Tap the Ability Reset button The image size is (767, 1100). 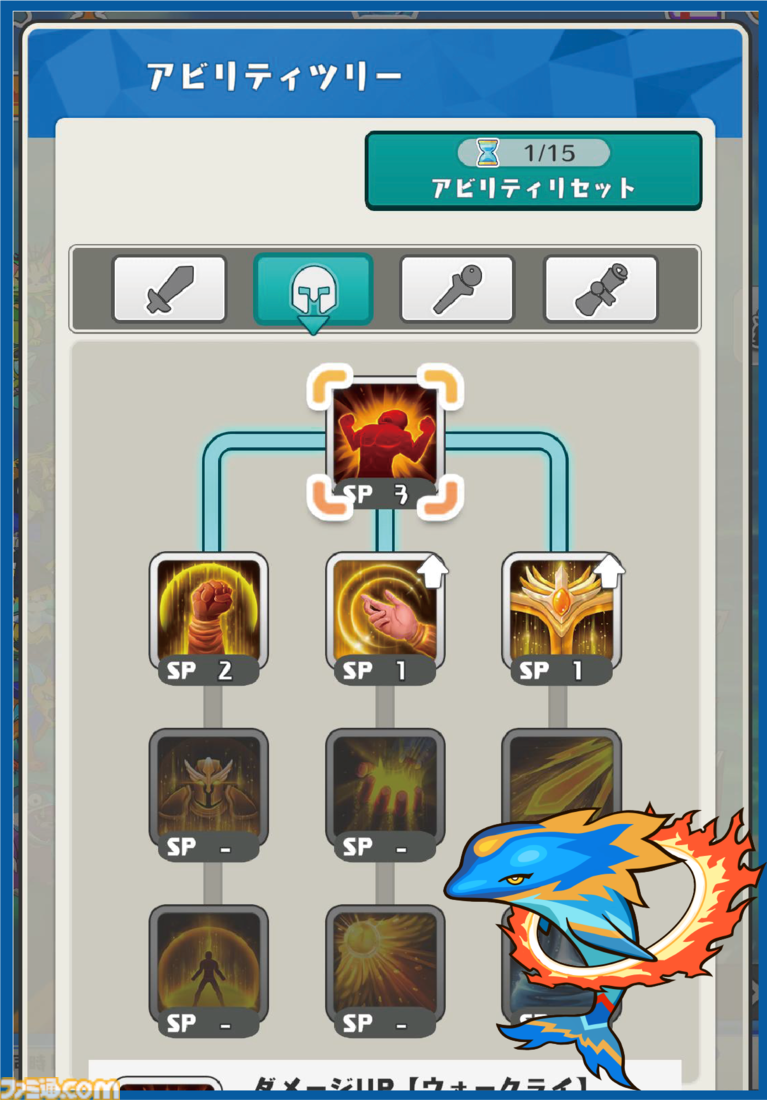pos(533,170)
